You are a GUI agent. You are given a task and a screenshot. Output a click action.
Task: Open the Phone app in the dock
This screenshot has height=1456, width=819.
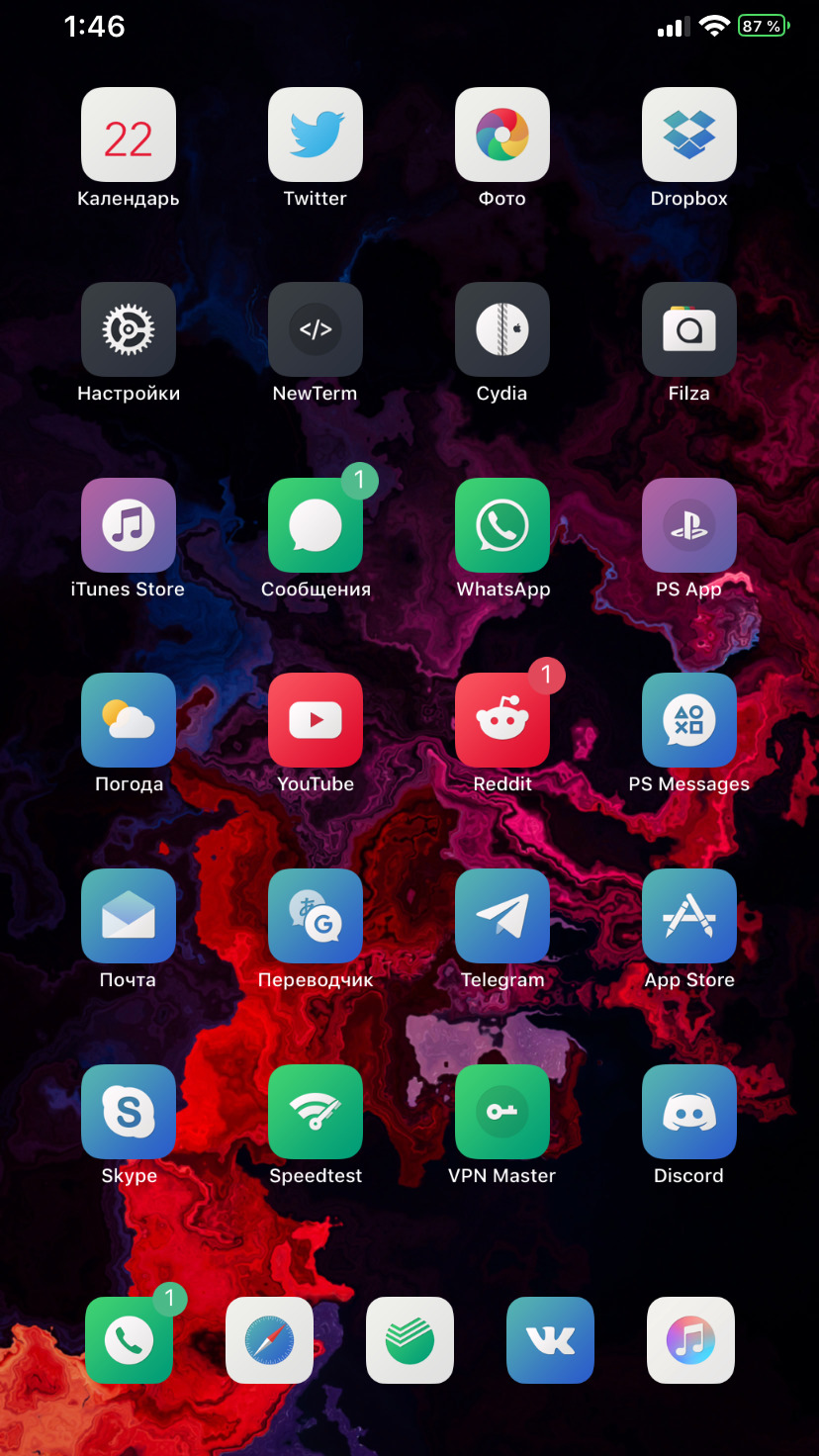click(x=129, y=1340)
